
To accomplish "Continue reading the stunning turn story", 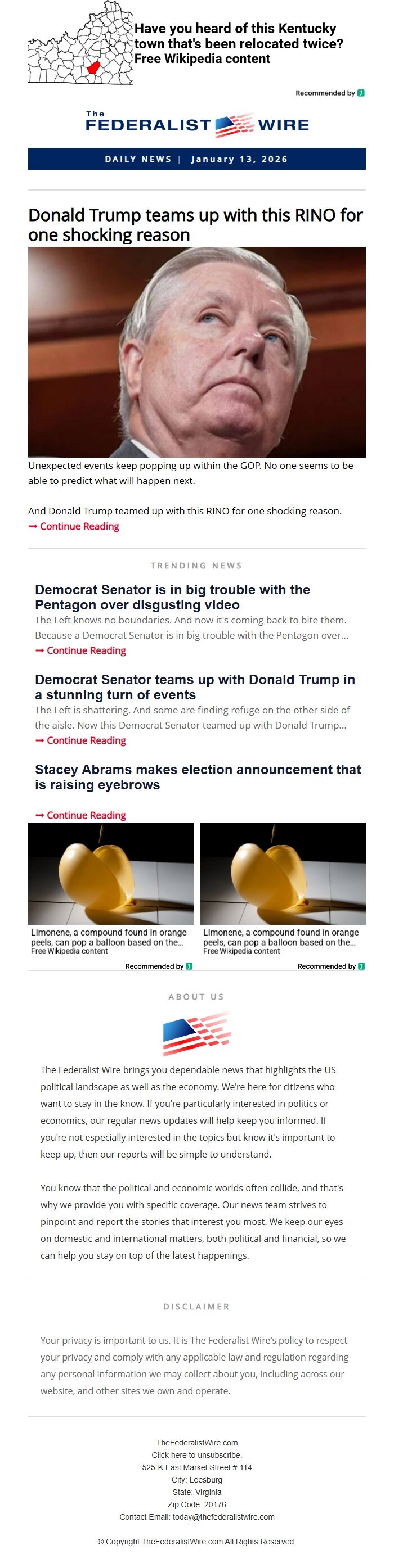I will pyautogui.click(x=86, y=741).
